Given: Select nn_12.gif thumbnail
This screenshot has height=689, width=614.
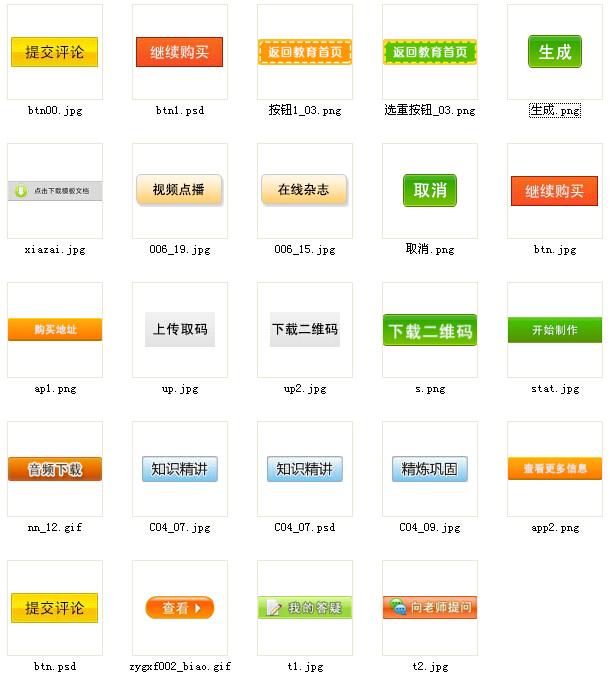Looking at the screenshot, I should click(54, 468).
